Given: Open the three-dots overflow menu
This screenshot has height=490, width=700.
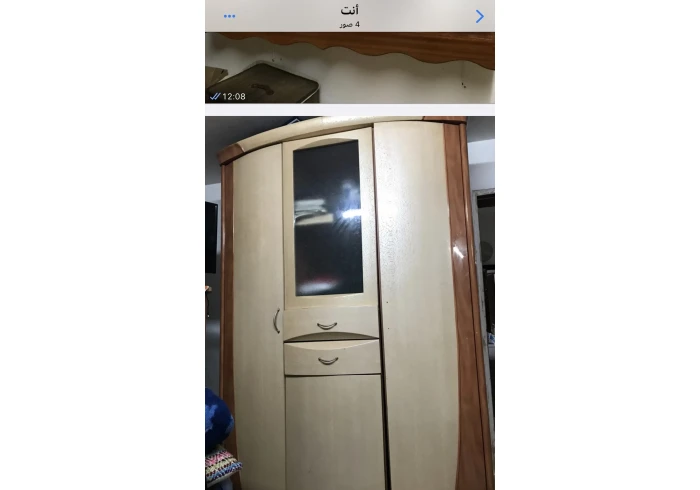Looking at the screenshot, I should (230, 16).
